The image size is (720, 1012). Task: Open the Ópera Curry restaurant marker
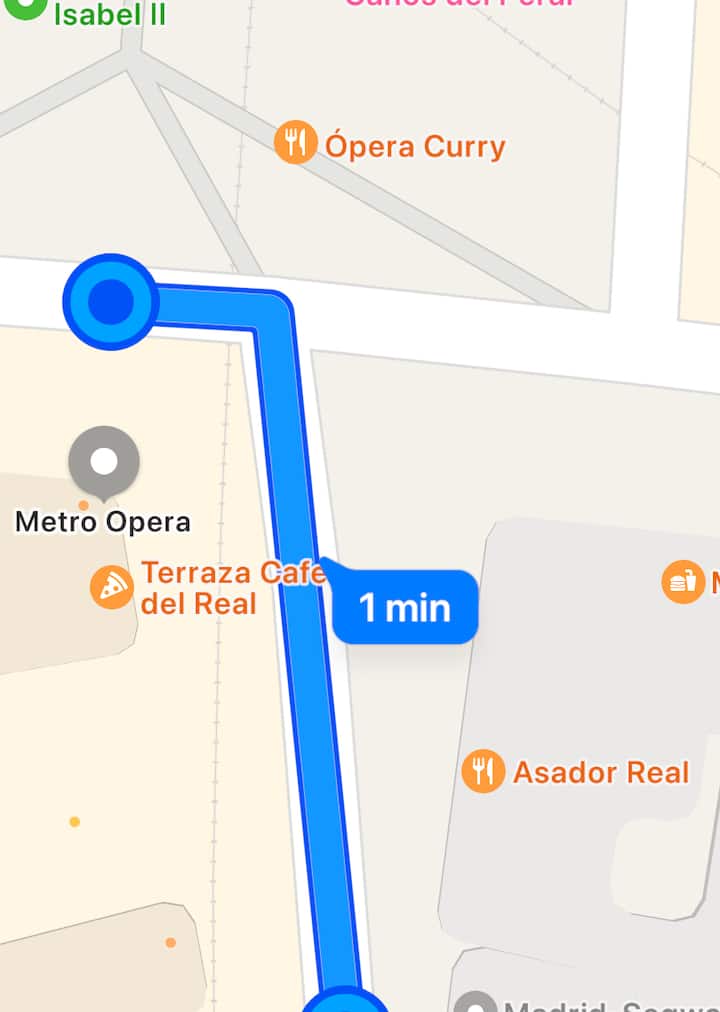coord(296,144)
